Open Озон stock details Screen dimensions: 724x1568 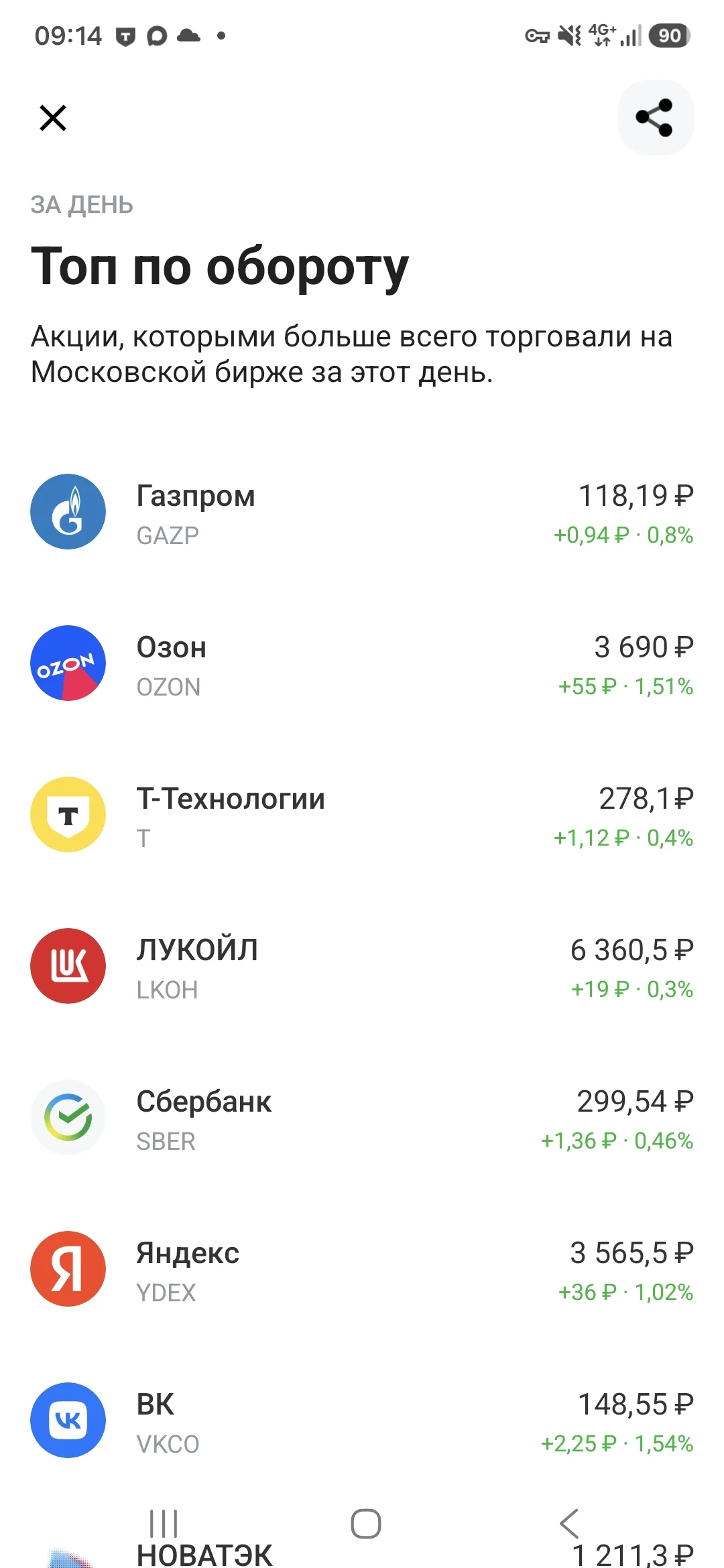pyautogui.click(x=362, y=664)
